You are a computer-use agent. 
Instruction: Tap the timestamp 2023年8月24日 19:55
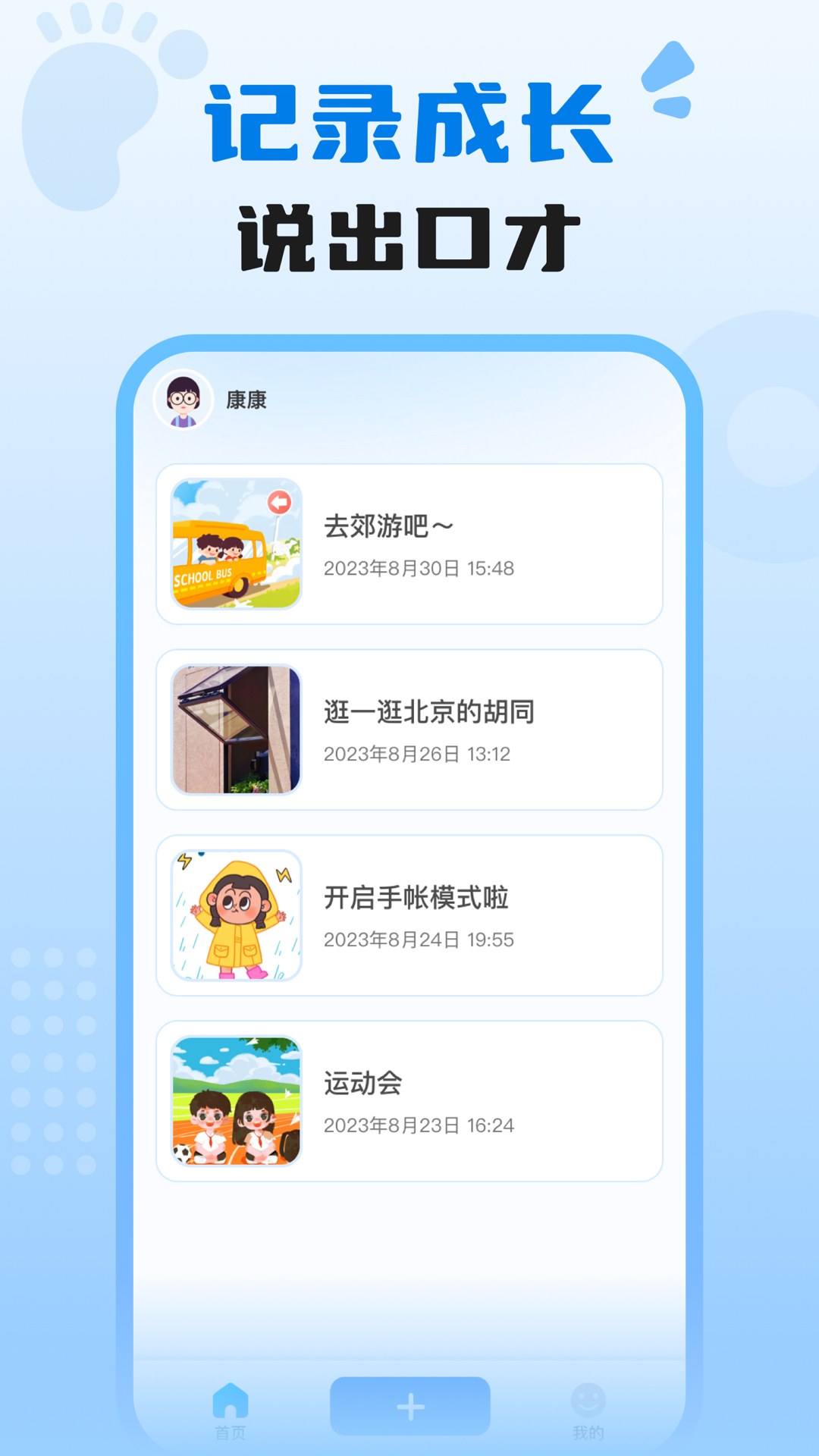[418, 939]
